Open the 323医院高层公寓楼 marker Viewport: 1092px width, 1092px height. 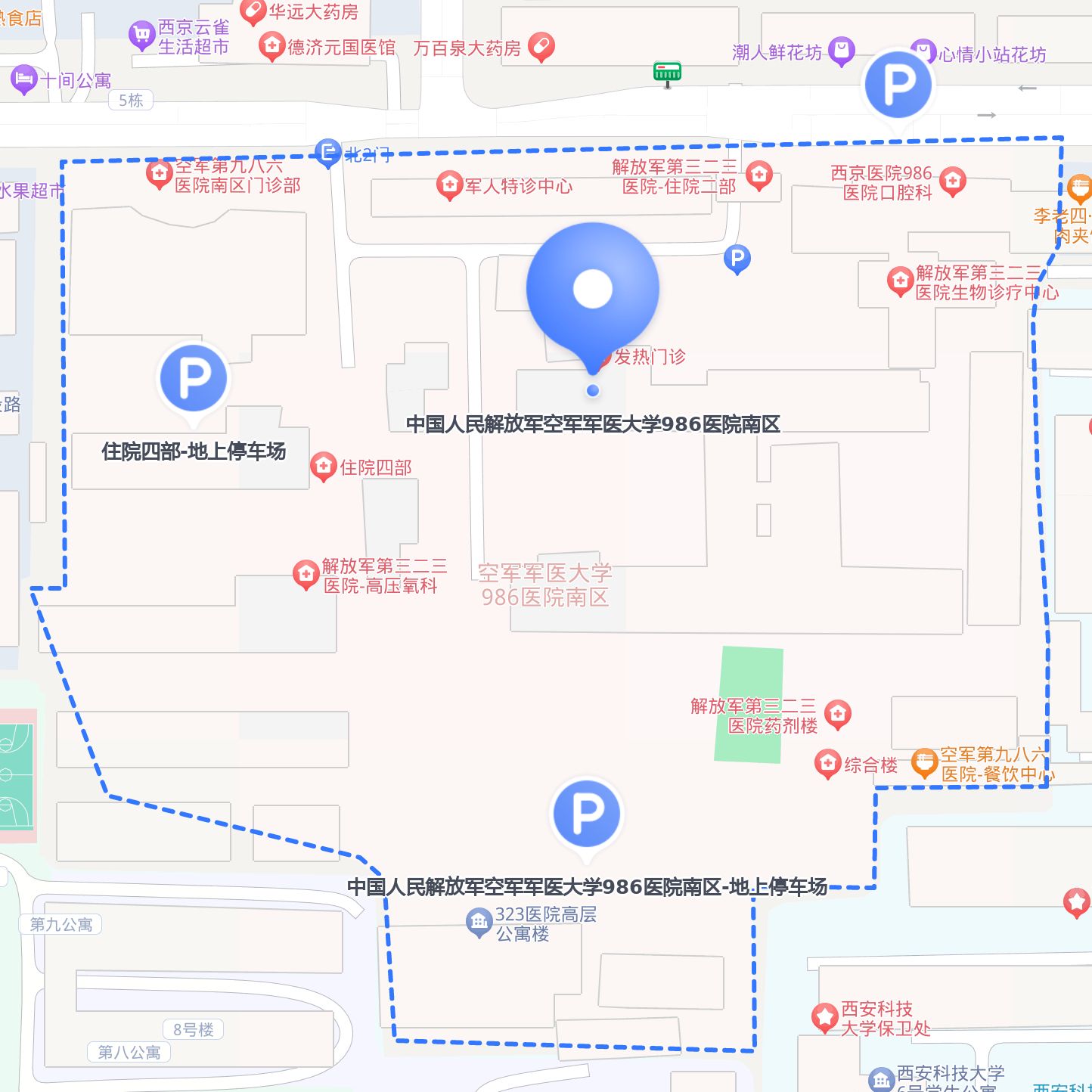(479, 922)
